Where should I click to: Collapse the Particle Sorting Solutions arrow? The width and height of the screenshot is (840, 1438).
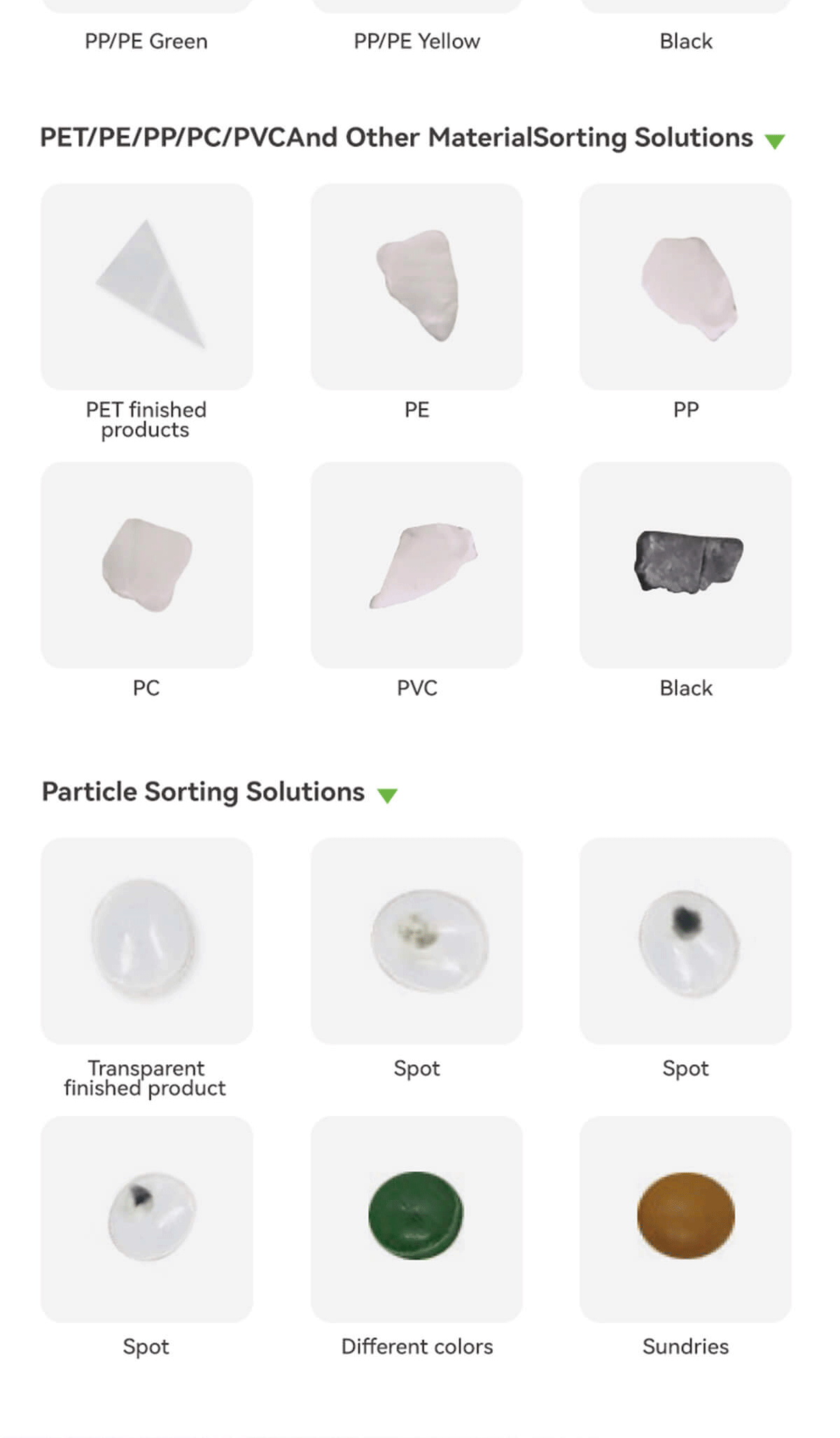coord(387,795)
